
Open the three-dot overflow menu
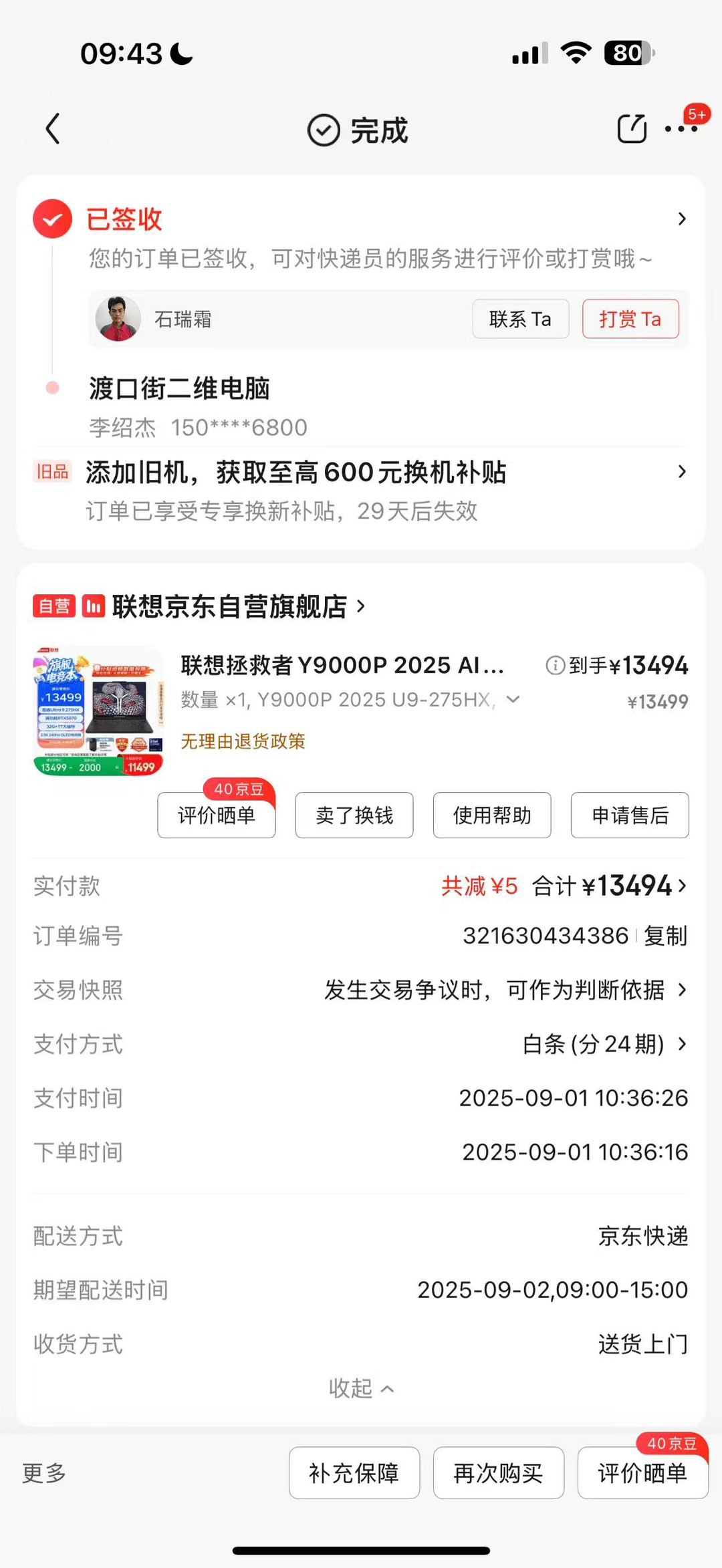point(681,129)
